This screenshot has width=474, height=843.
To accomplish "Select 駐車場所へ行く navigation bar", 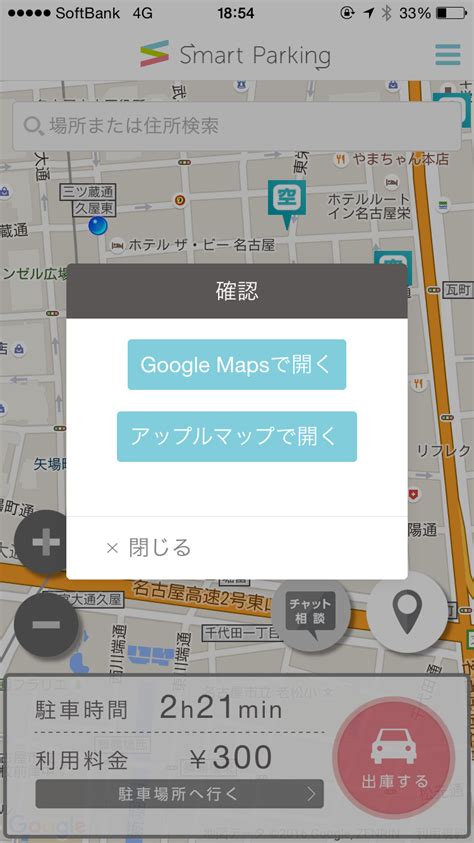I will 179,794.
